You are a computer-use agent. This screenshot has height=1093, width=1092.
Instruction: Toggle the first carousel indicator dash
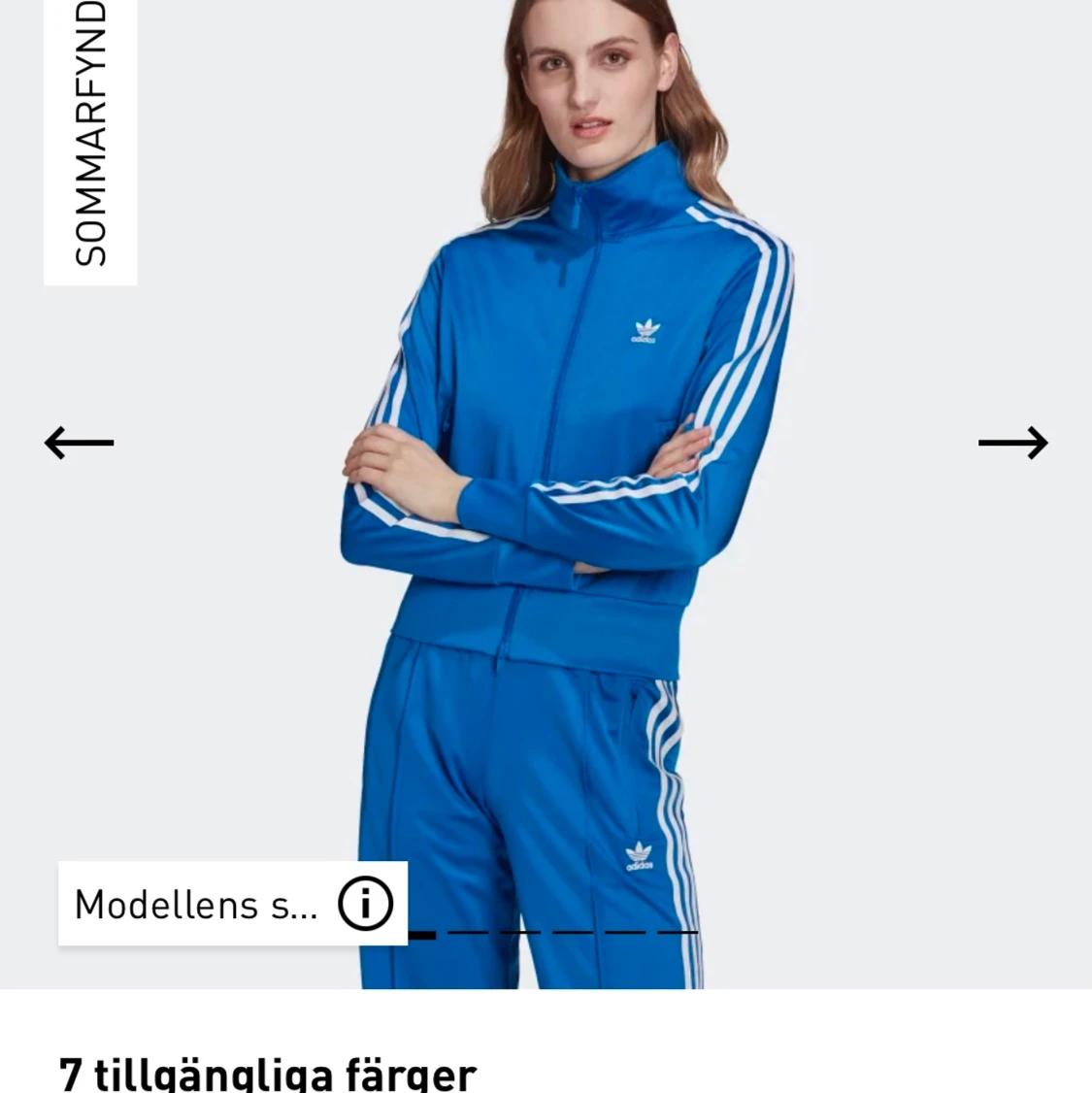(424, 932)
